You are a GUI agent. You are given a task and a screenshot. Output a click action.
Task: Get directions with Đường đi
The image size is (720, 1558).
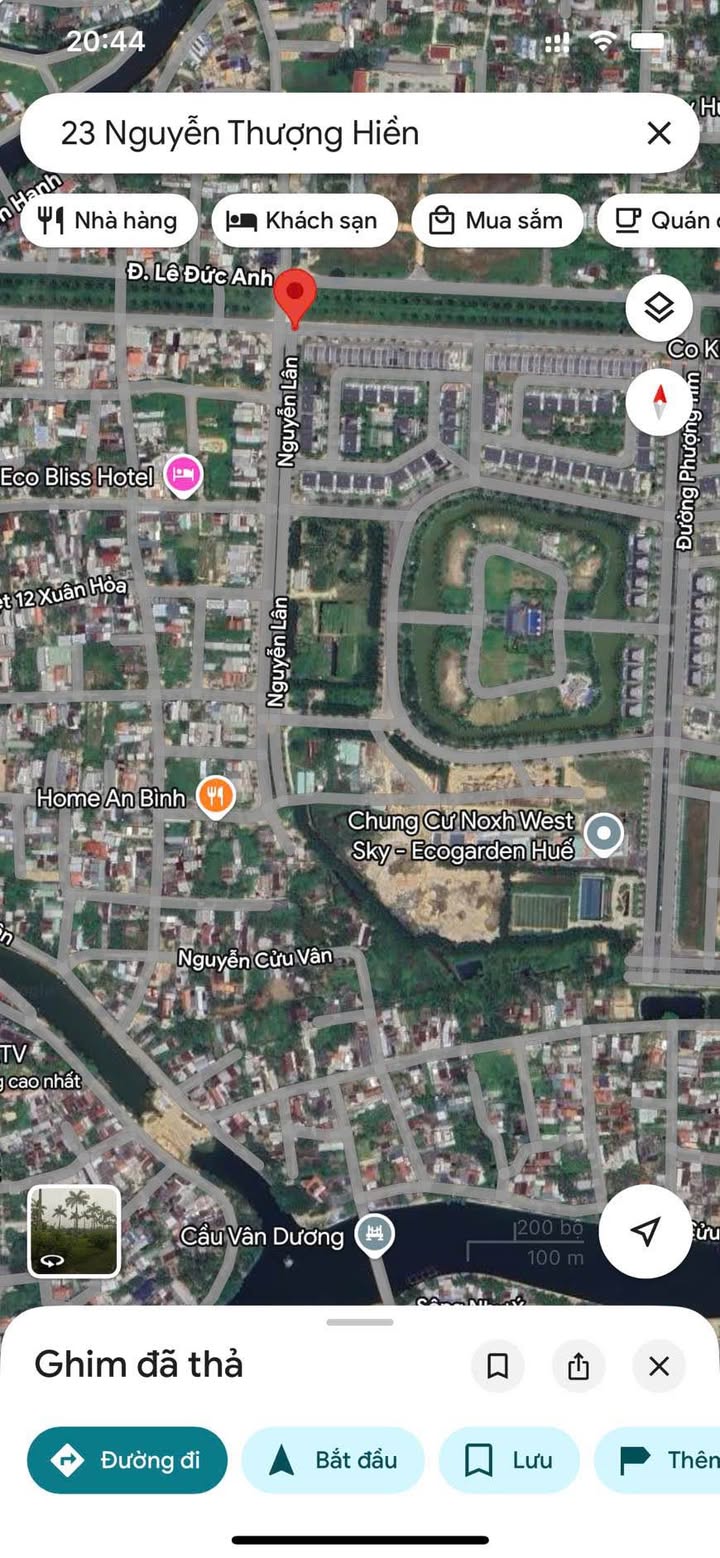127,1460
